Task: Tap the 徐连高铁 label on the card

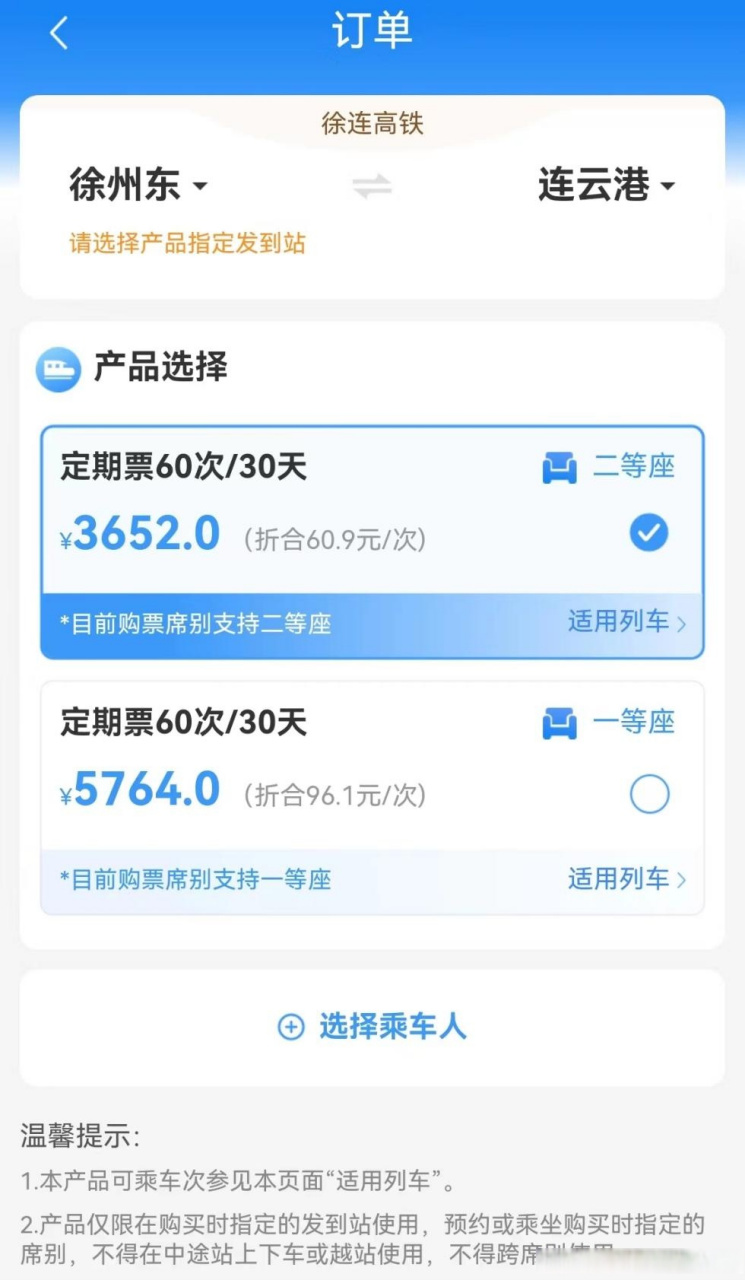Action: click(372, 123)
